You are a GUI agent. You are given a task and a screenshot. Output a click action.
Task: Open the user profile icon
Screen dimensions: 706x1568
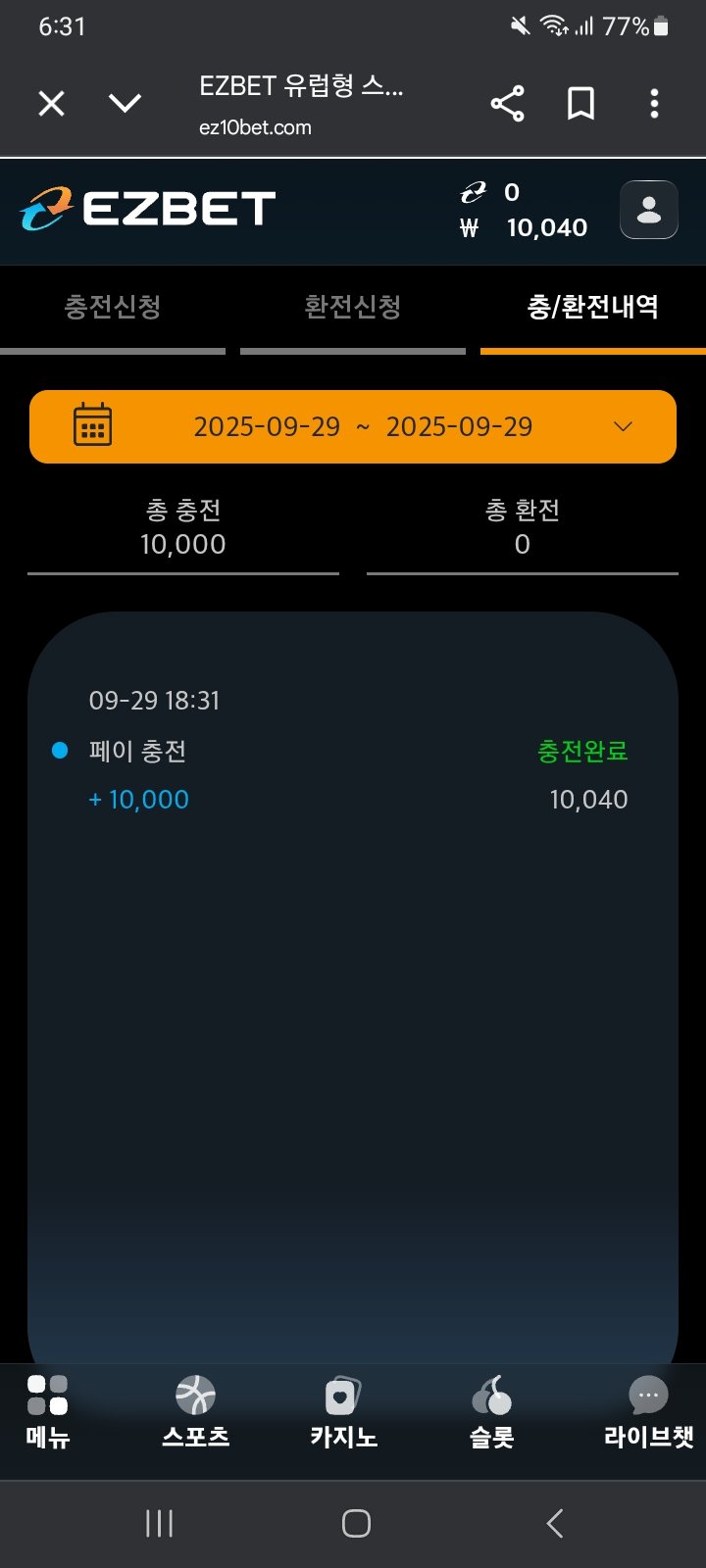point(648,210)
